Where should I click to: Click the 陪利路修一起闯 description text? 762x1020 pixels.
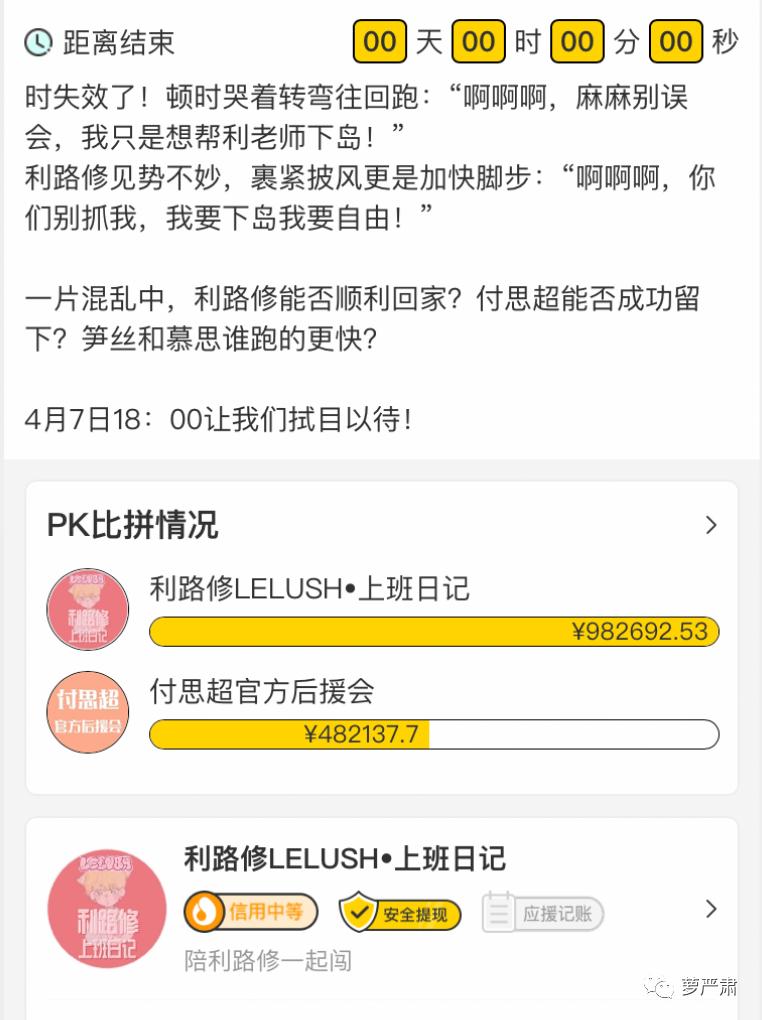pyautogui.click(x=267, y=957)
